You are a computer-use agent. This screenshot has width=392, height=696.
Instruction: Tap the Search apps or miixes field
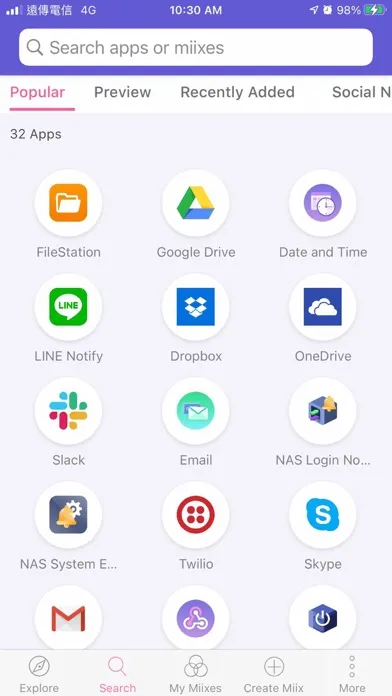pyautogui.click(x=196, y=47)
